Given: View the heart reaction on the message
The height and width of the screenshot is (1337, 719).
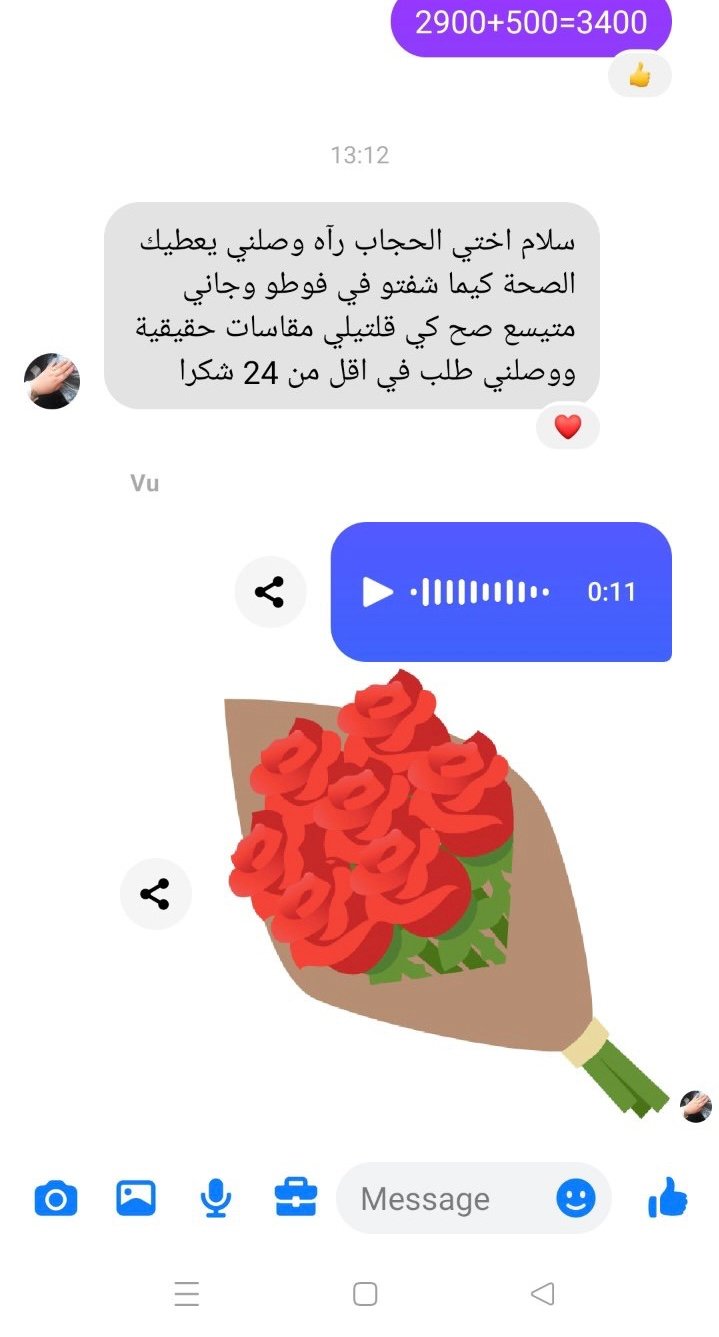Looking at the screenshot, I should [x=568, y=428].
